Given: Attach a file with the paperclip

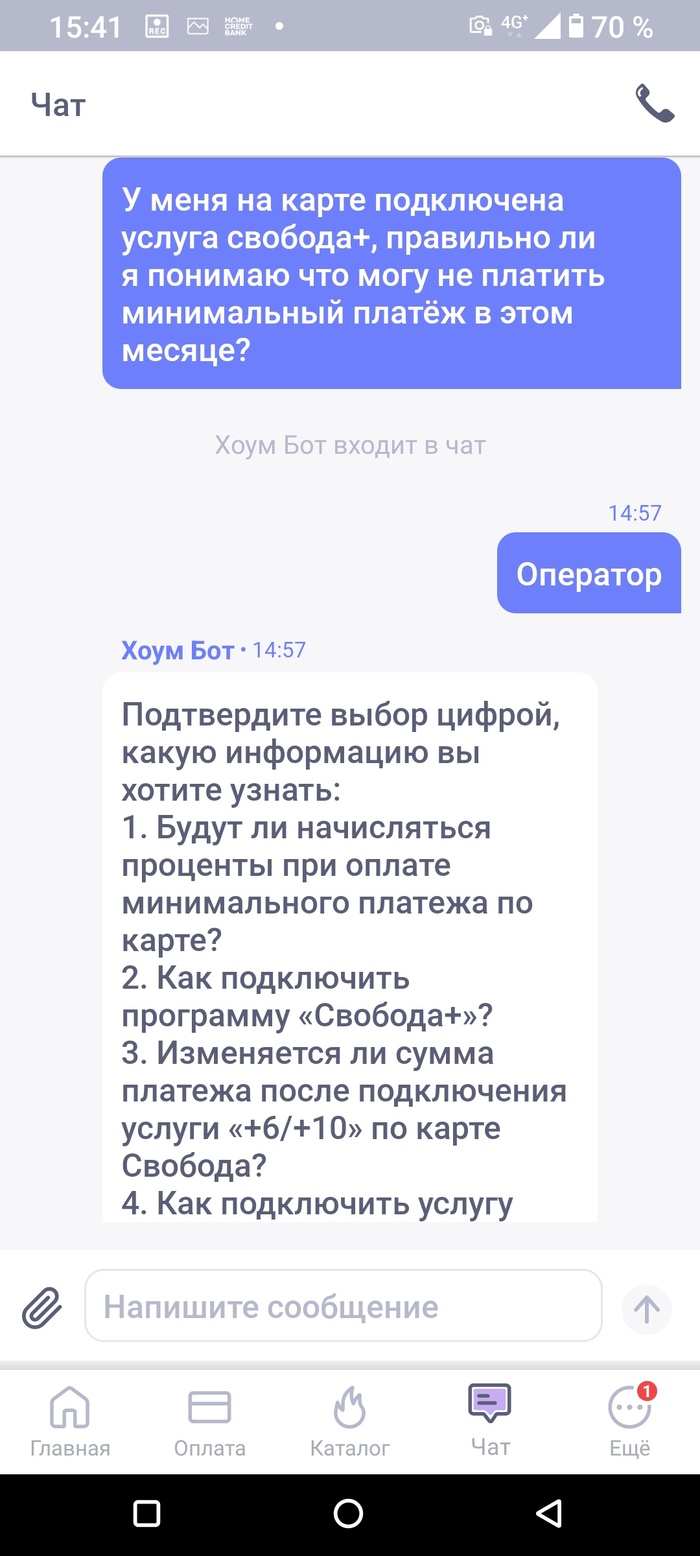Looking at the screenshot, I should coord(42,1307).
